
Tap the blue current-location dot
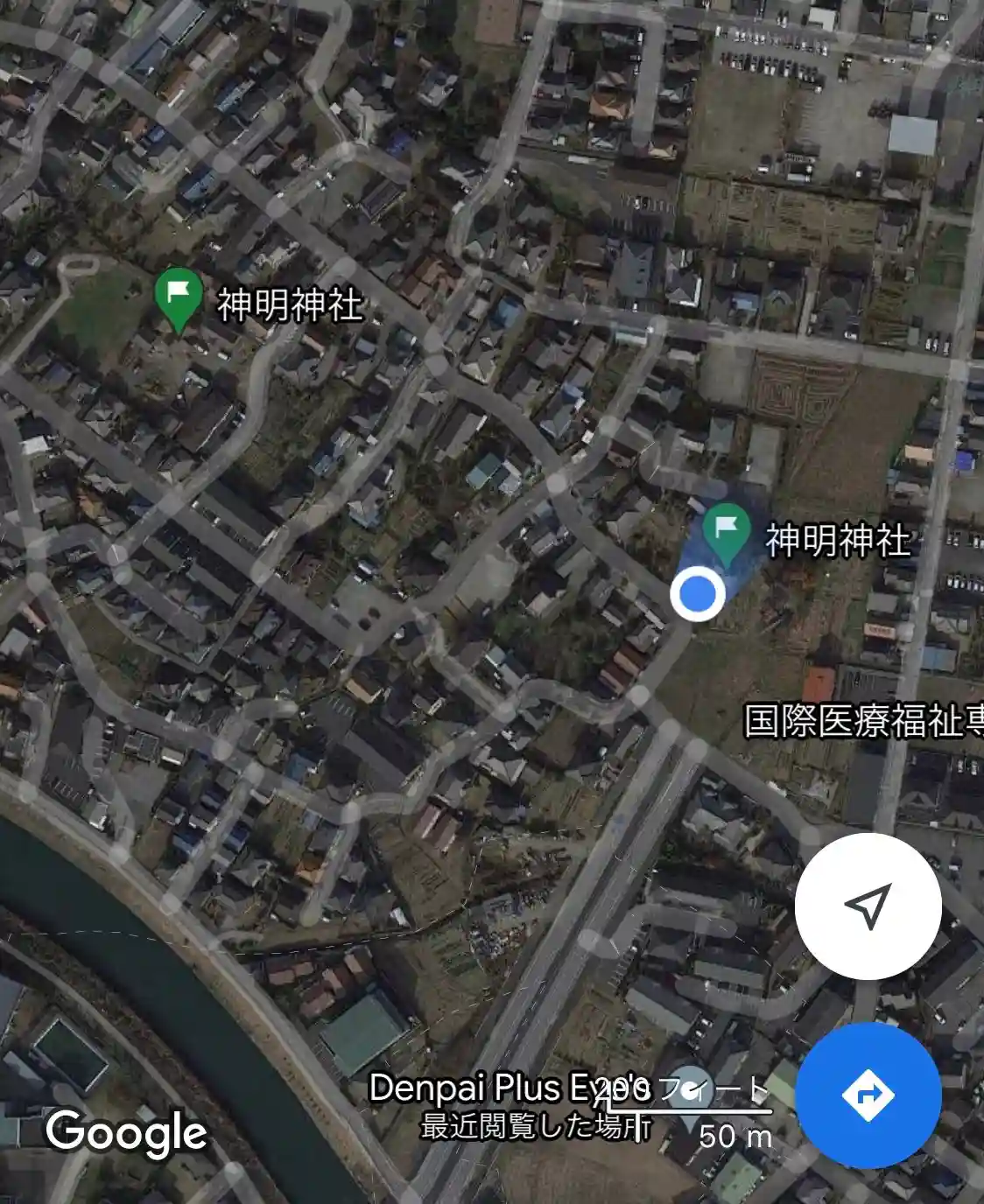coord(697,593)
